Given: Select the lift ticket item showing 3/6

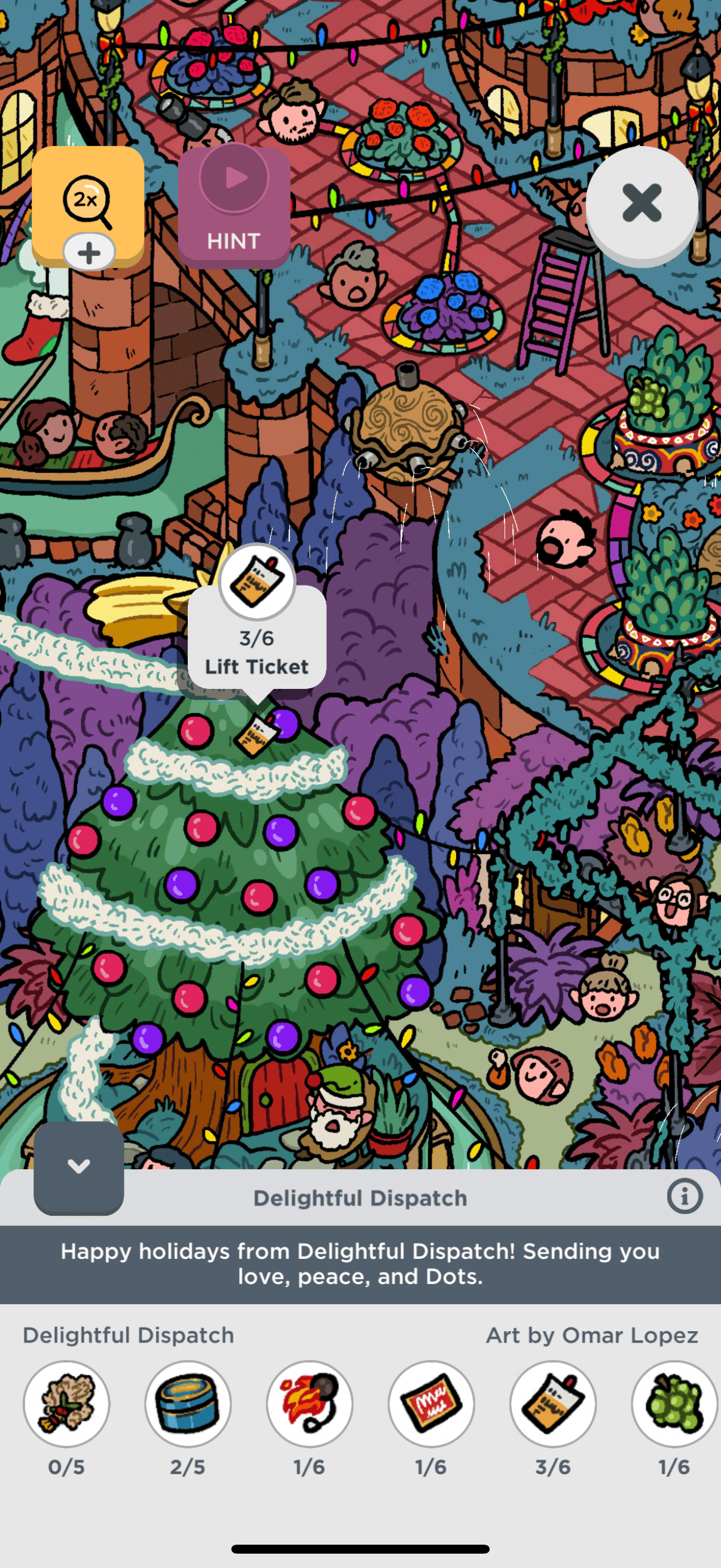Looking at the screenshot, I should coord(553,1404).
